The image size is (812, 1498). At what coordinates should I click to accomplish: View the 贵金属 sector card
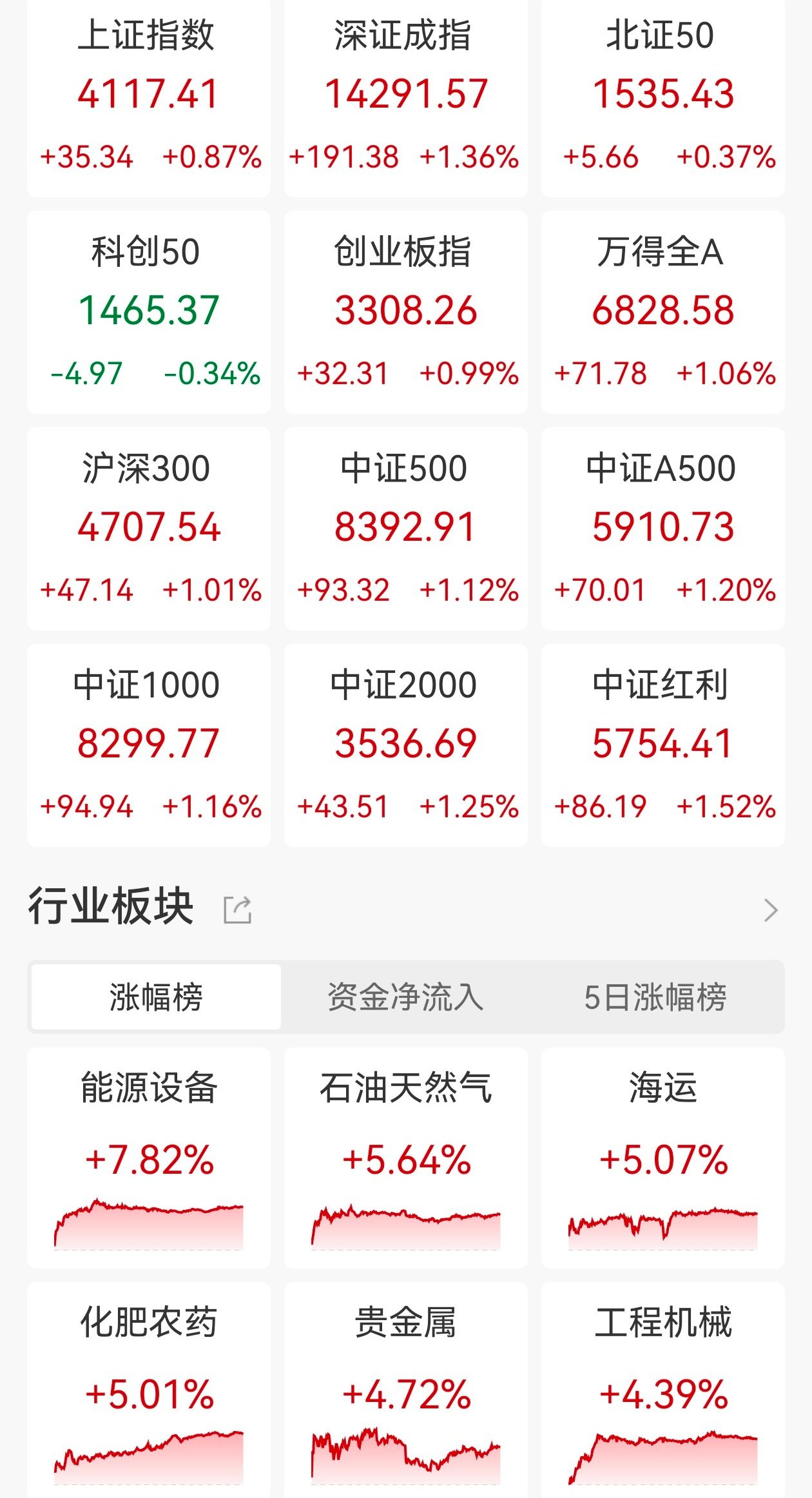pos(405,1390)
